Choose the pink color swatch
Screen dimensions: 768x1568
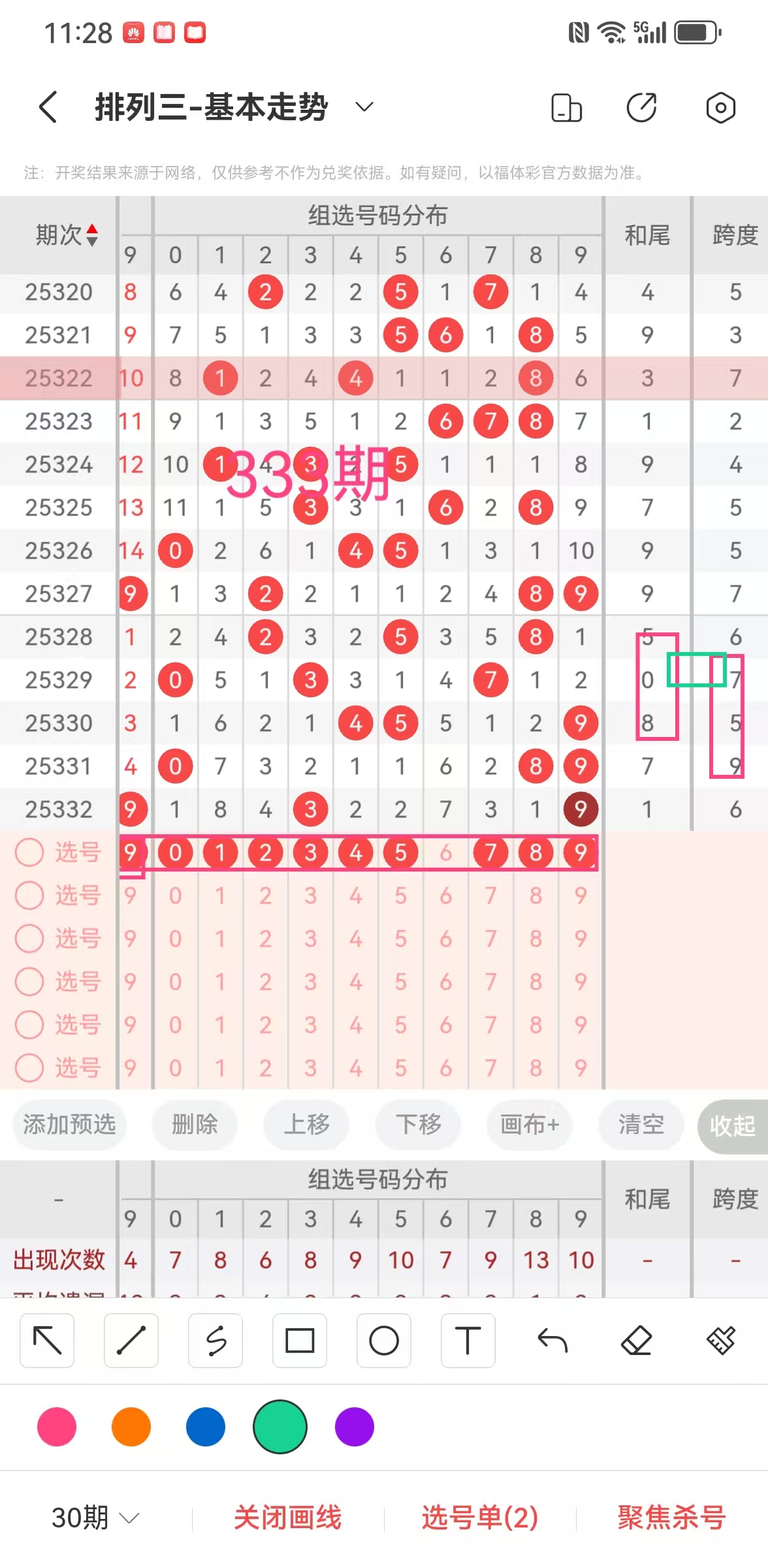coord(57,1427)
